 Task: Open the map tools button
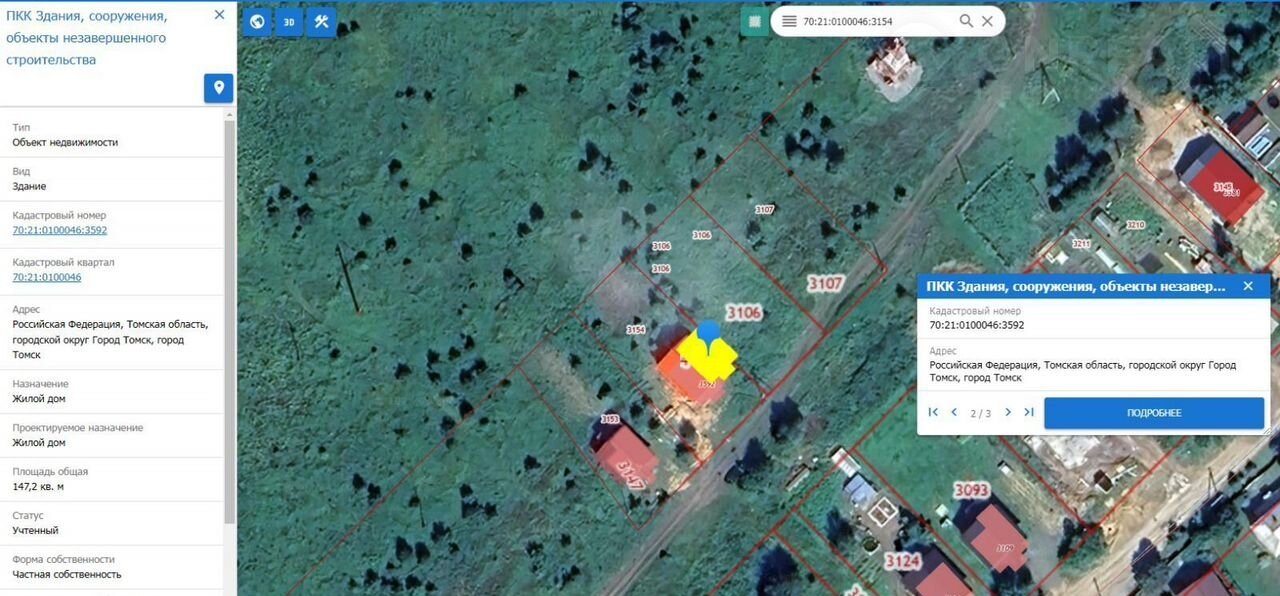click(x=321, y=21)
